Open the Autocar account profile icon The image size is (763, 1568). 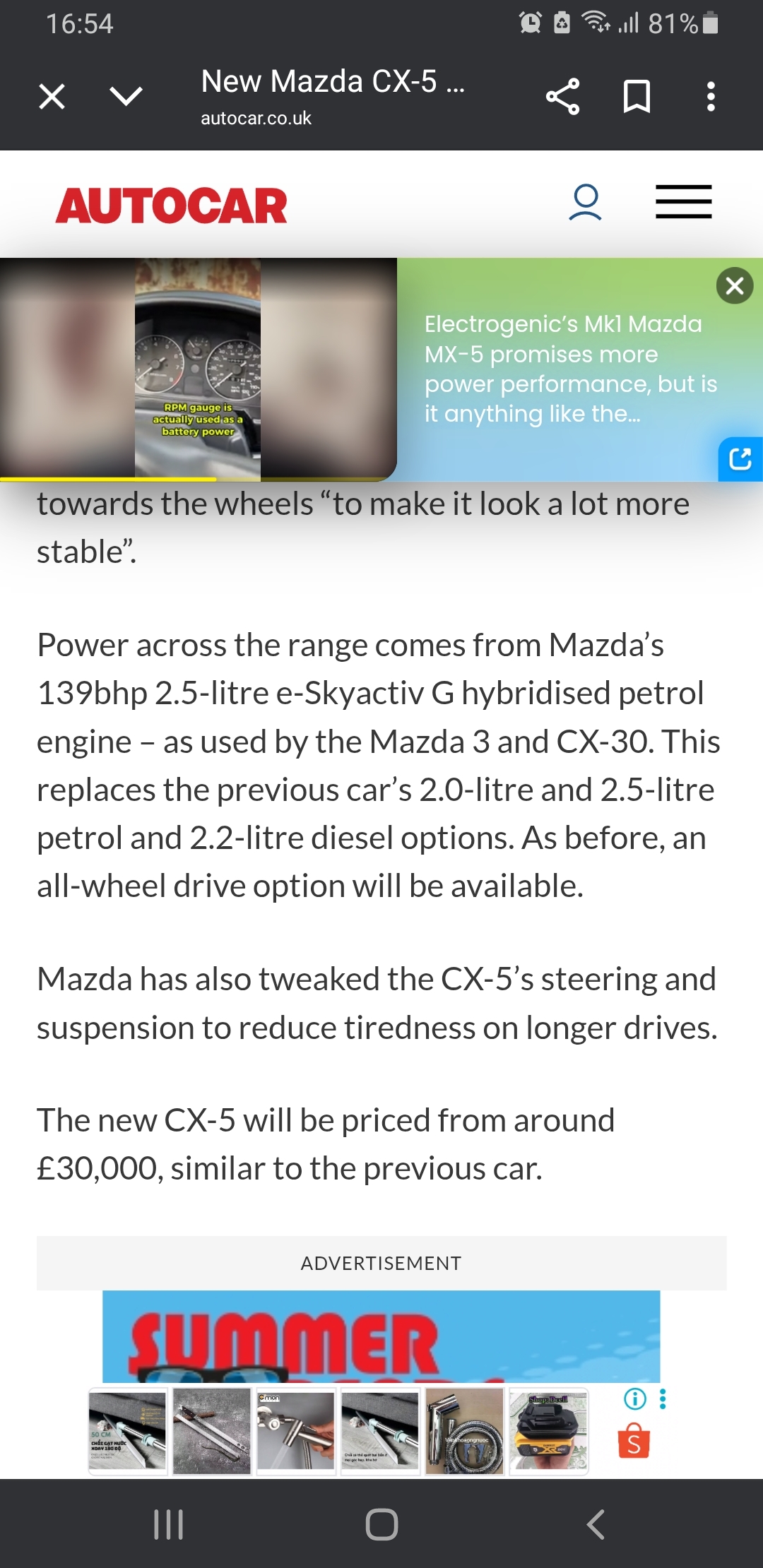pos(586,203)
